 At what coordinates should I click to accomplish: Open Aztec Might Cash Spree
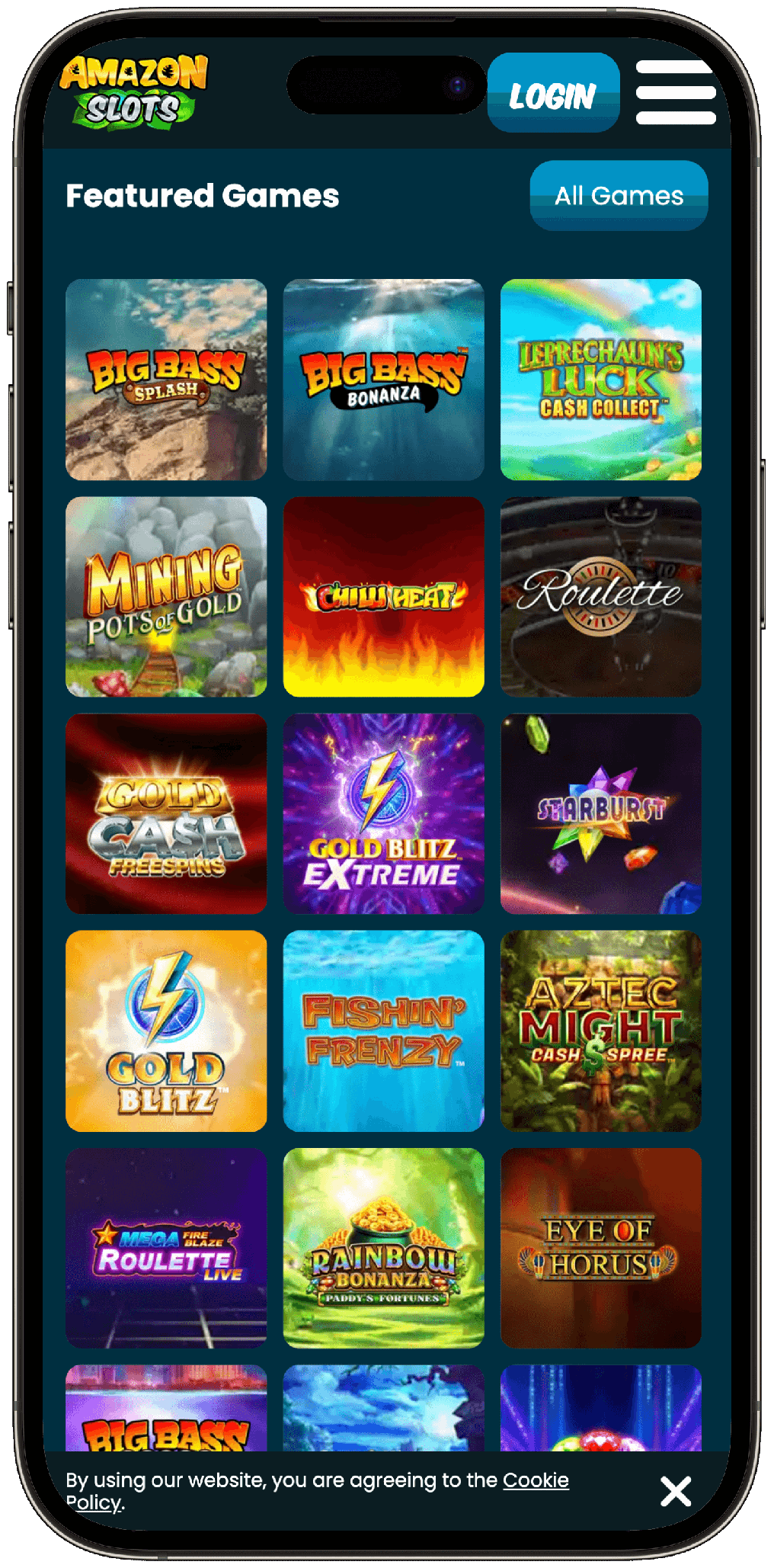[x=600, y=1031]
